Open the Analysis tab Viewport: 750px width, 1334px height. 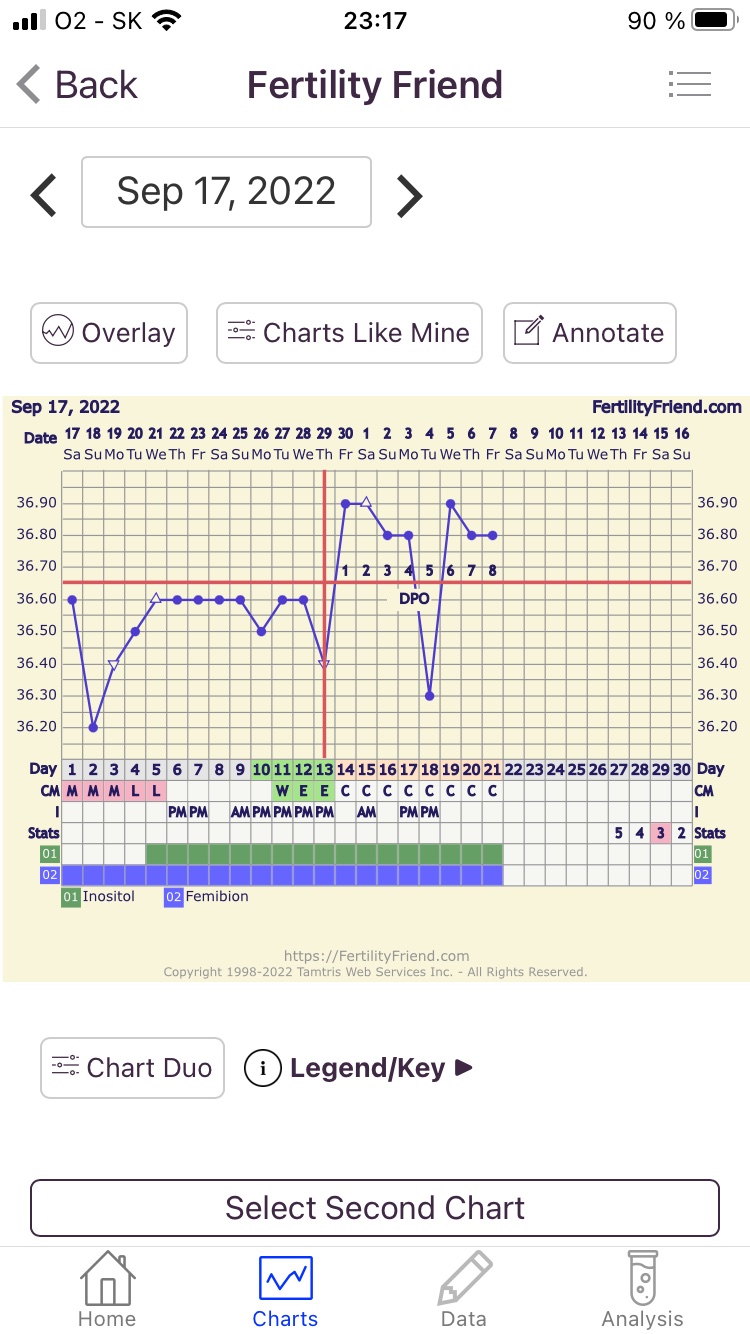(x=642, y=1290)
